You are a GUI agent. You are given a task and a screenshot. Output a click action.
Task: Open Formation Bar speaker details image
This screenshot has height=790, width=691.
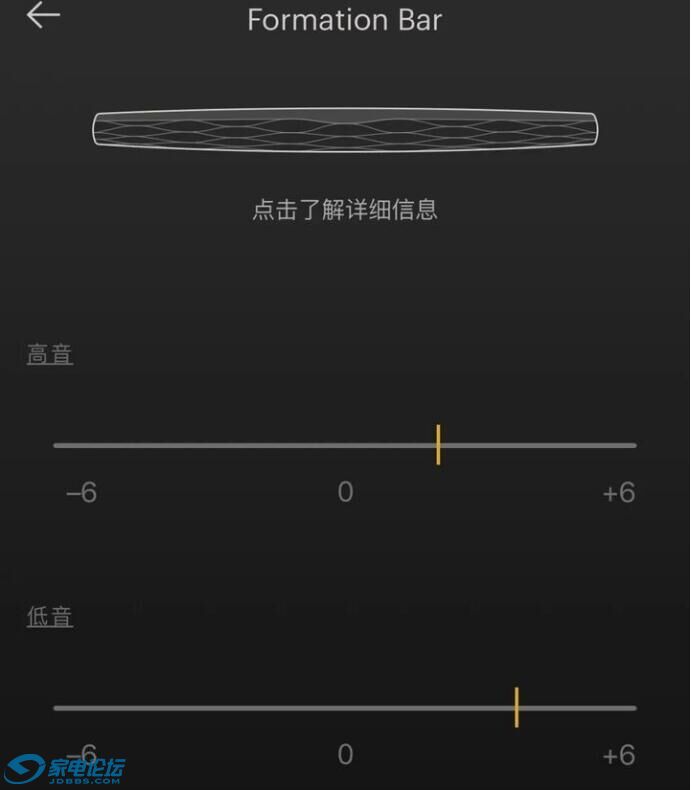pyautogui.click(x=345, y=130)
